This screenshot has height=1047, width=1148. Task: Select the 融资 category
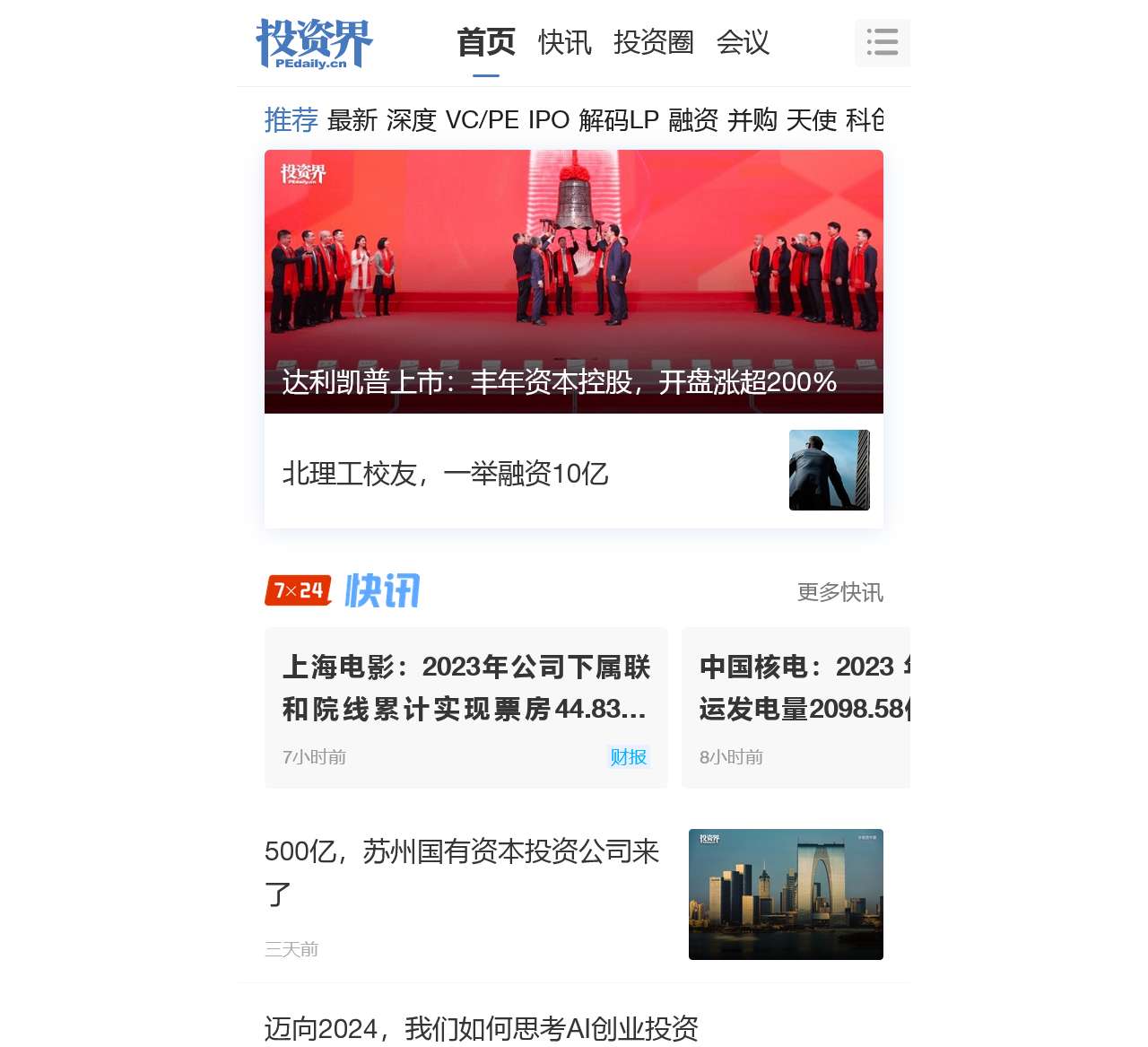(x=692, y=119)
